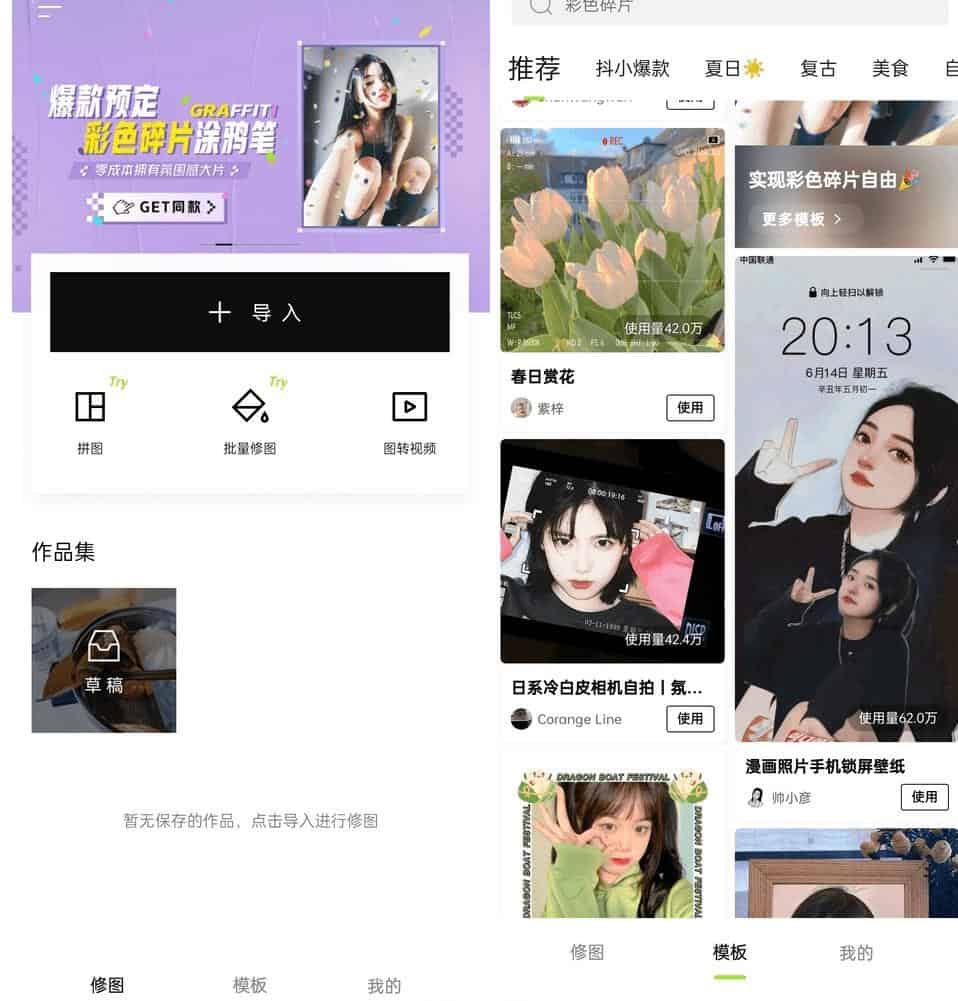Open the 拼图 collage tool

pyautogui.click(x=90, y=420)
